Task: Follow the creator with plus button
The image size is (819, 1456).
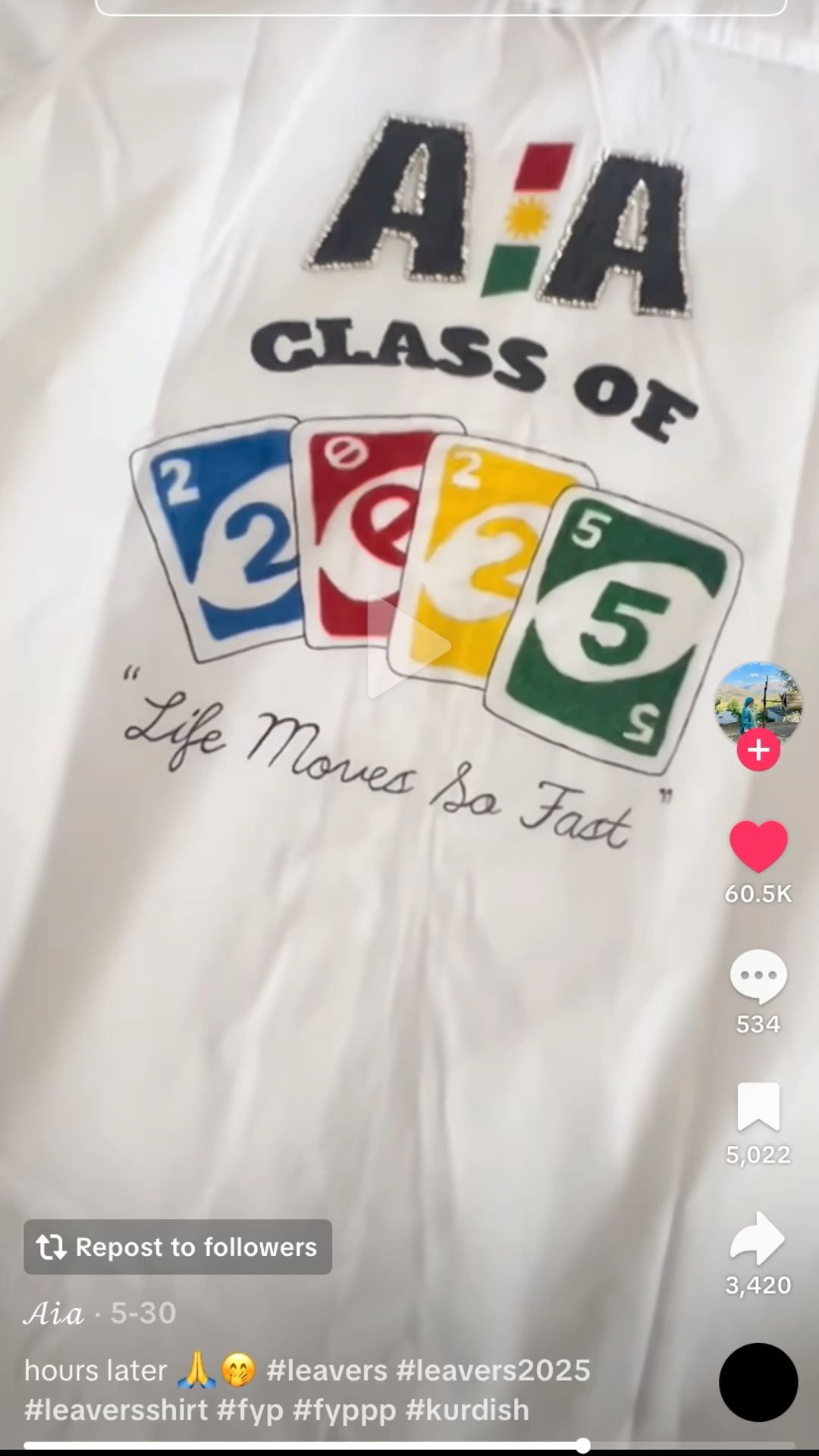Action: pyautogui.click(x=758, y=750)
